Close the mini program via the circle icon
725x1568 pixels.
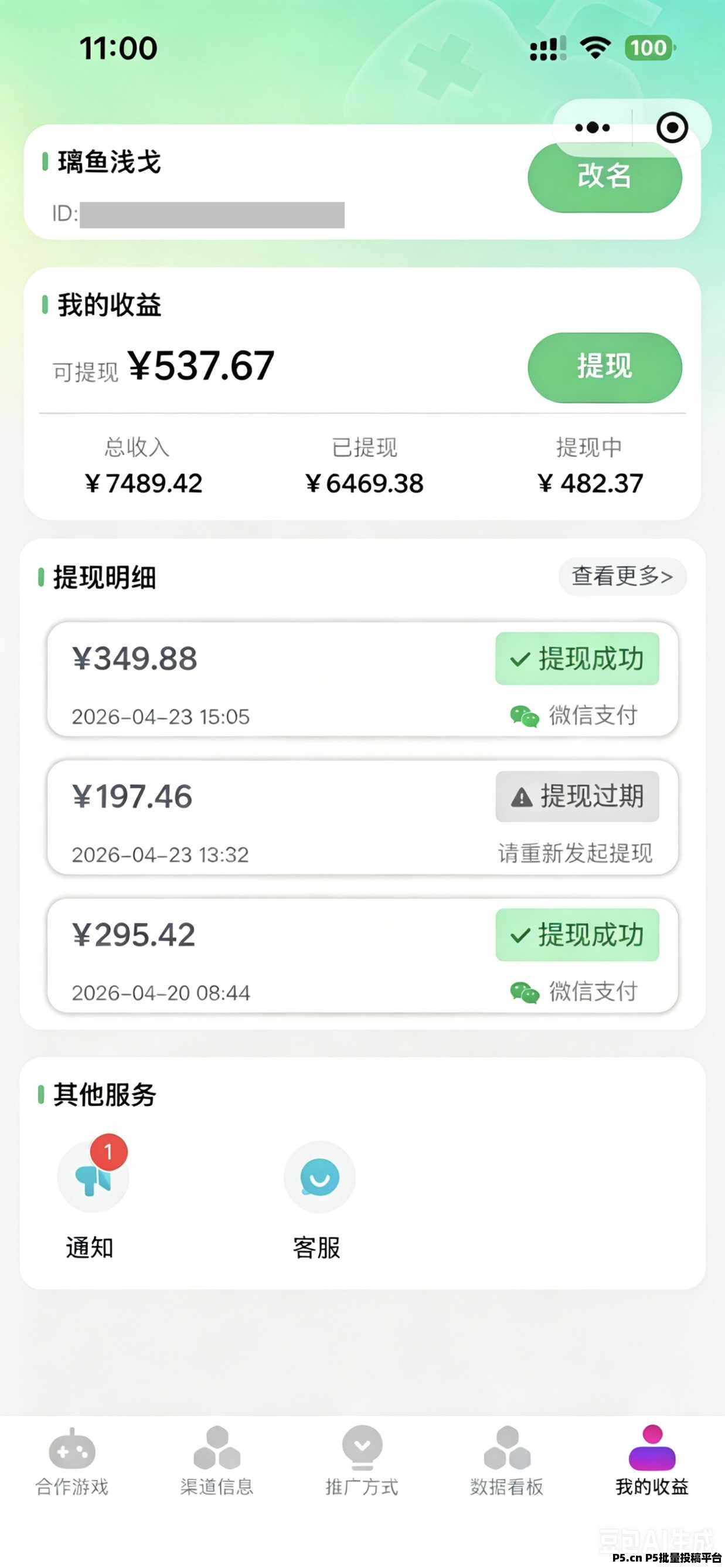pos(672,128)
